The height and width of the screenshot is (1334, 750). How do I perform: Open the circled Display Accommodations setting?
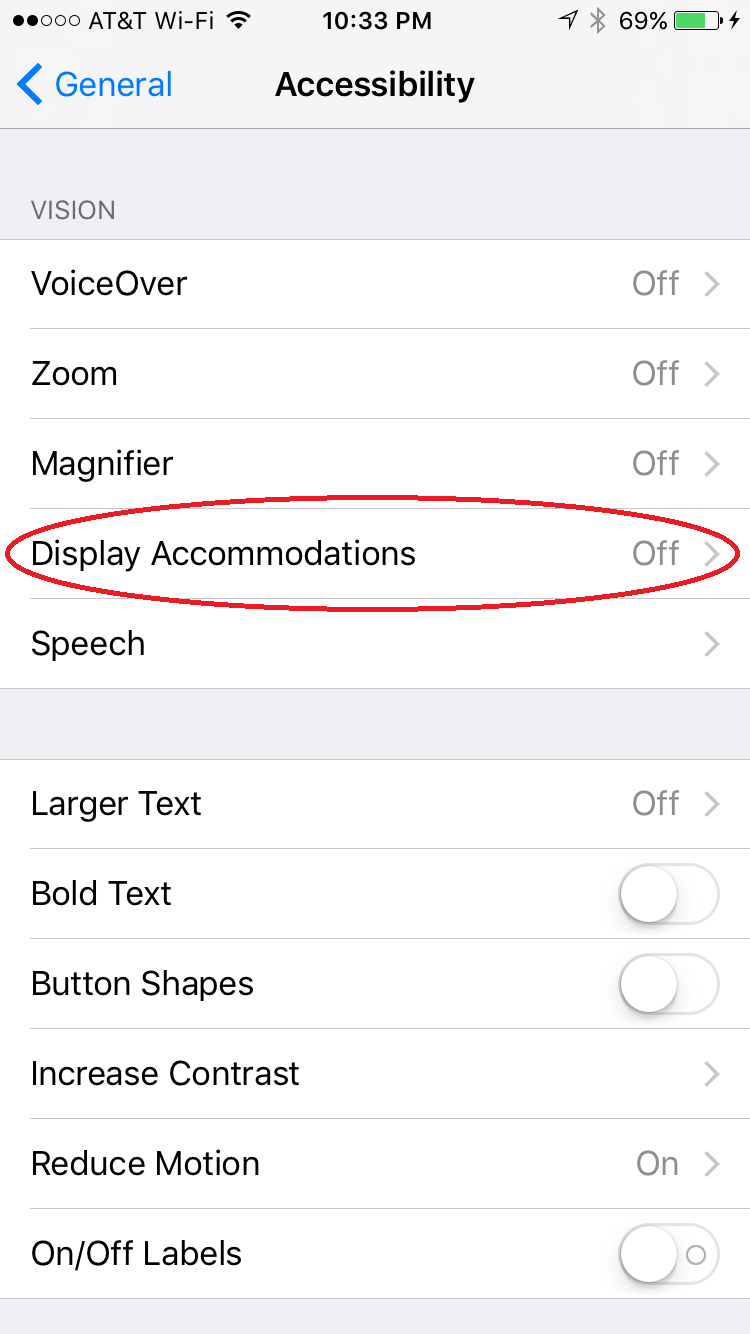point(375,553)
